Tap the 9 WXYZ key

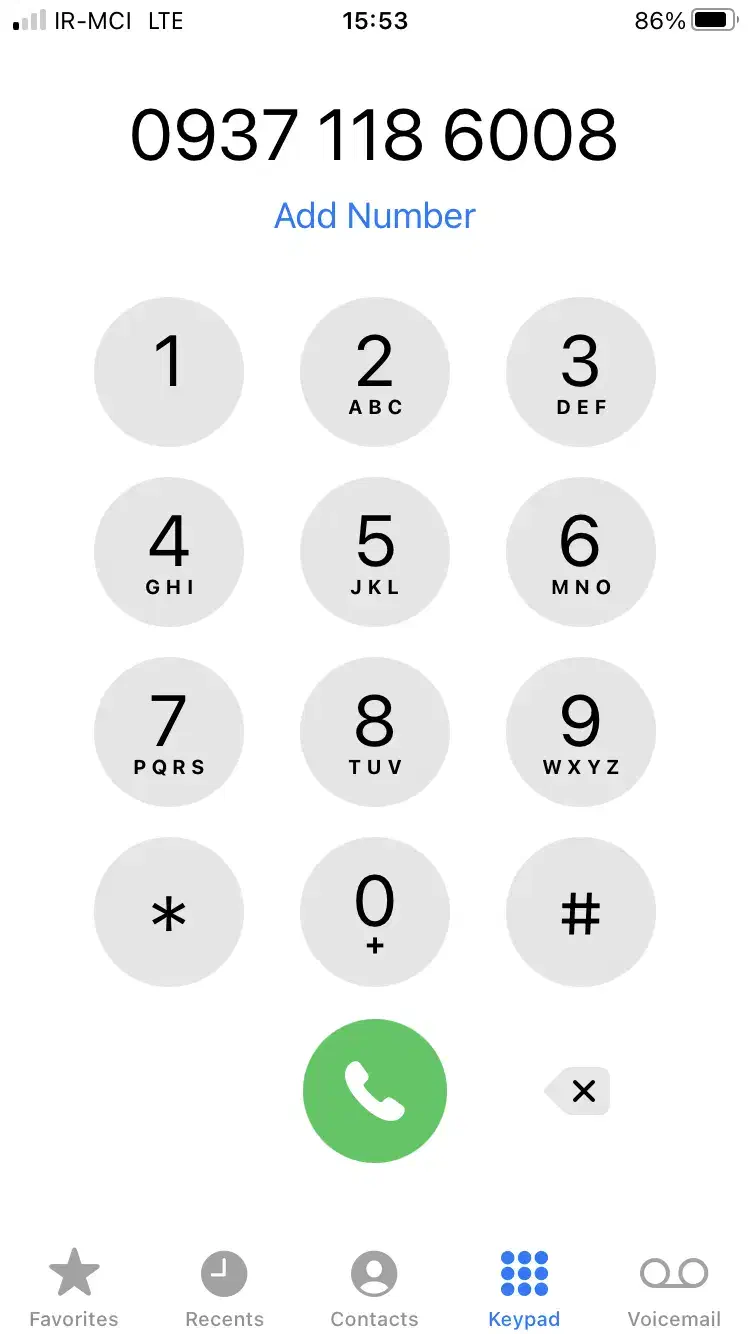(x=581, y=732)
